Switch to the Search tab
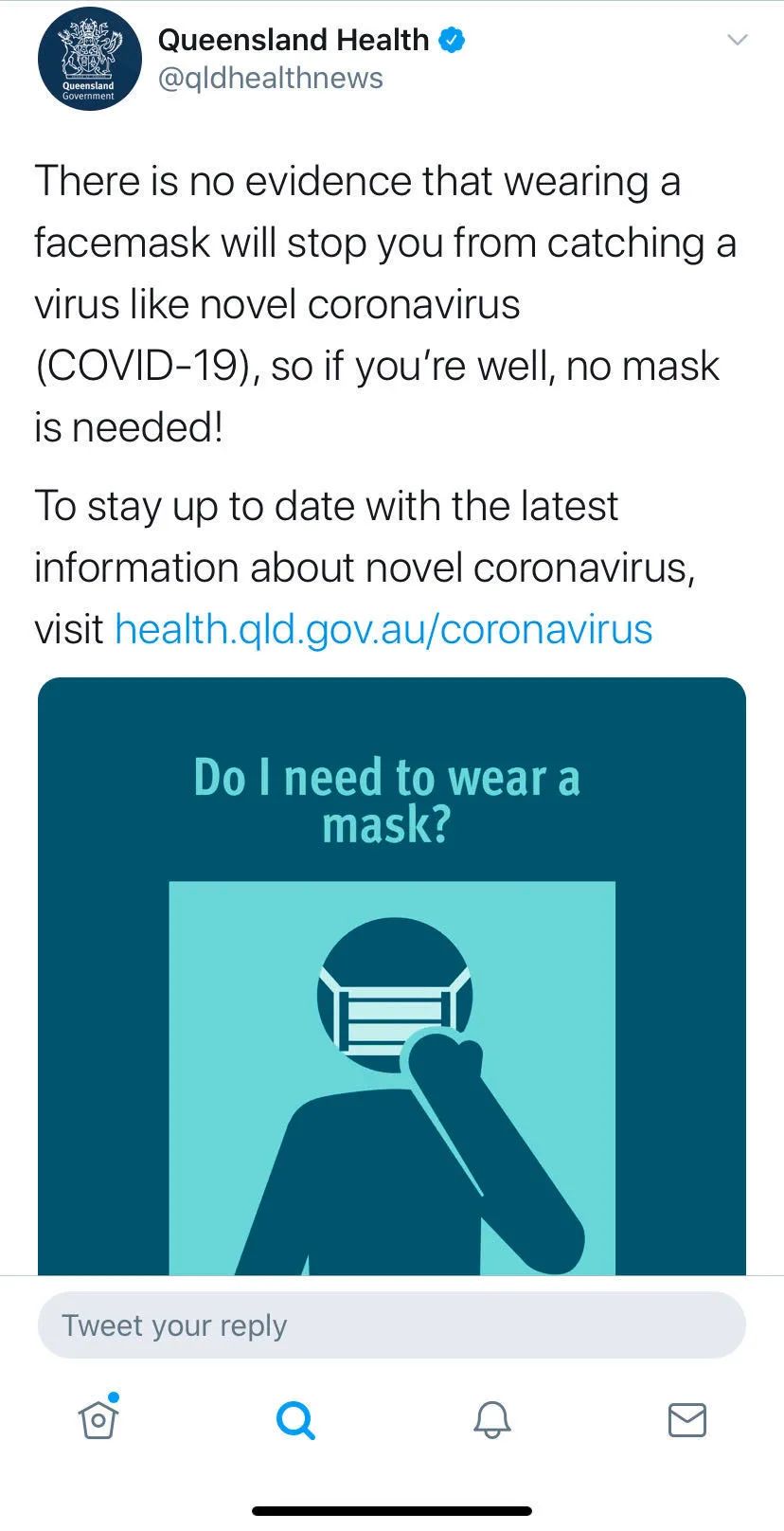 coord(295,1419)
